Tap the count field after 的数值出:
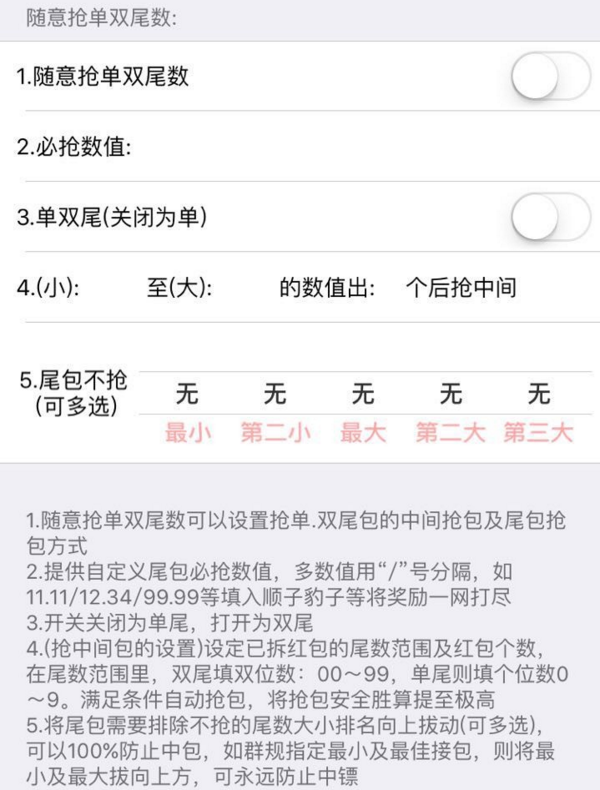600x790 pixels. [389, 288]
